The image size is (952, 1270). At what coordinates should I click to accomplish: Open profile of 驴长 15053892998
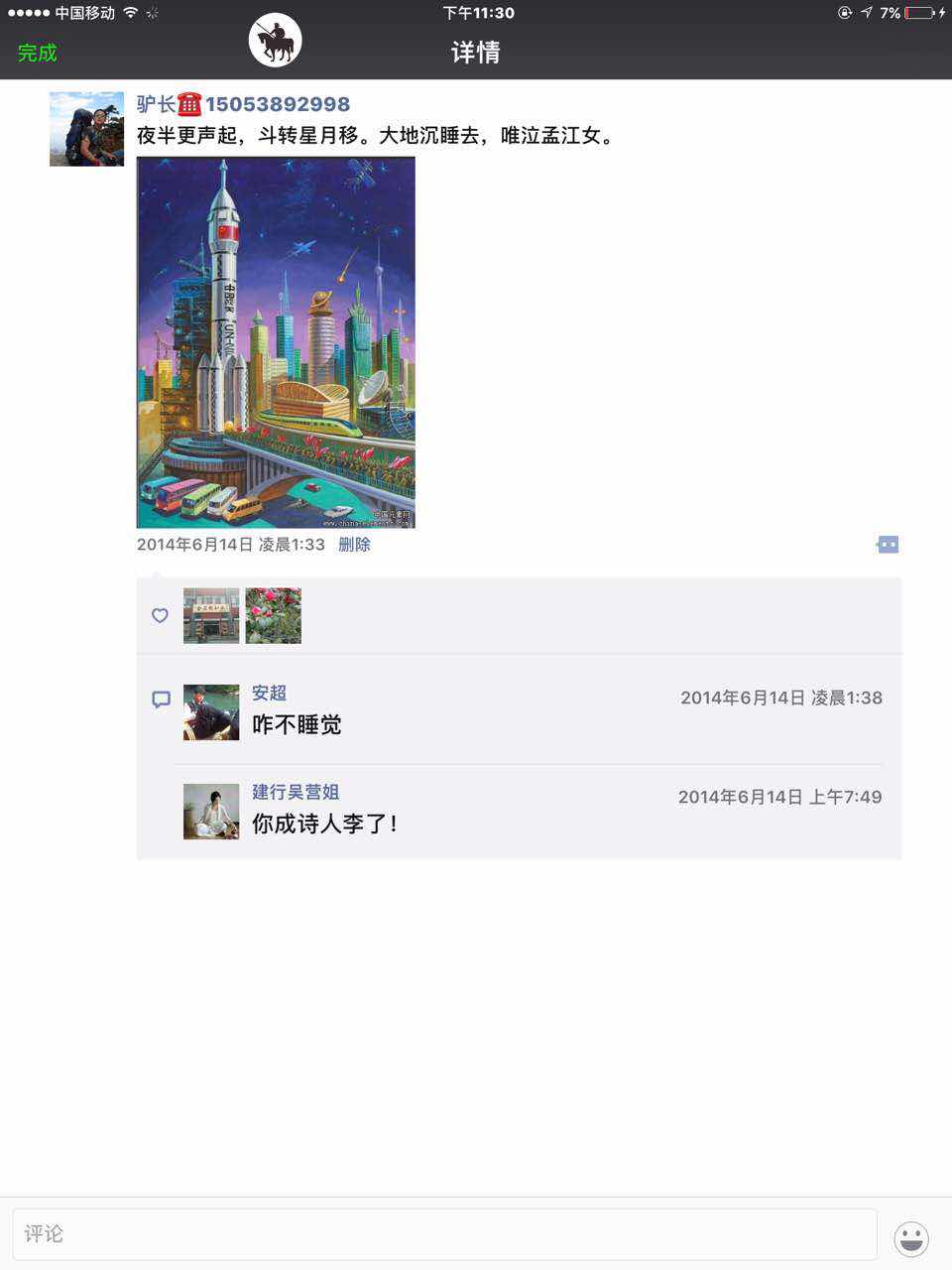[x=243, y=104]
